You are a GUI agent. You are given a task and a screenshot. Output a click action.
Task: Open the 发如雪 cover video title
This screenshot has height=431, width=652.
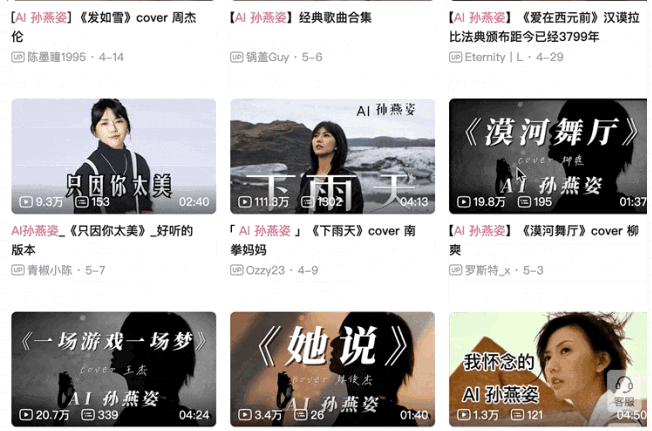click(x=100, y=27)
